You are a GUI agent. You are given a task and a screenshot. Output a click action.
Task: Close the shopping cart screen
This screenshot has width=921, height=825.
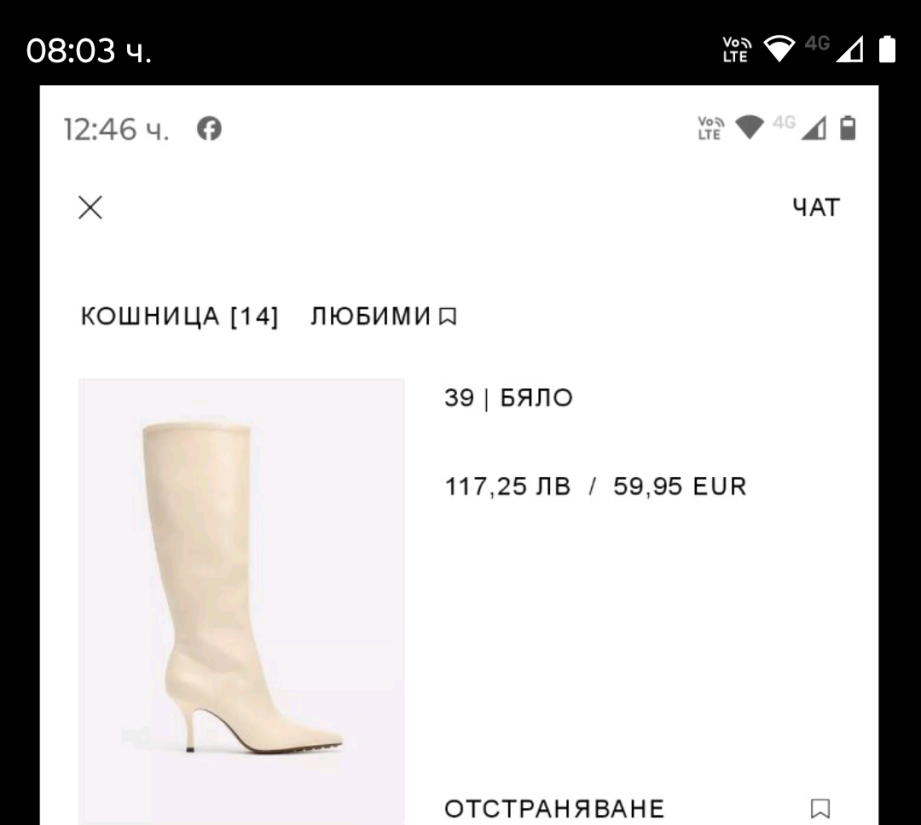click(90, 208)
